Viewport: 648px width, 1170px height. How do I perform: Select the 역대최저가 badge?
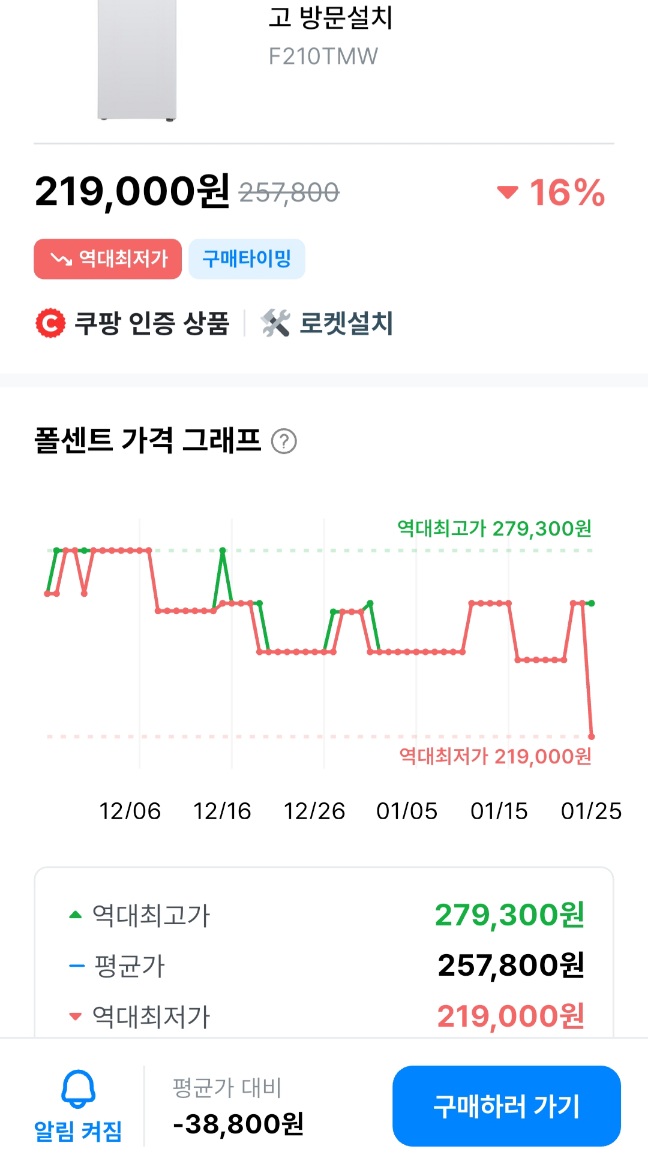108,259
